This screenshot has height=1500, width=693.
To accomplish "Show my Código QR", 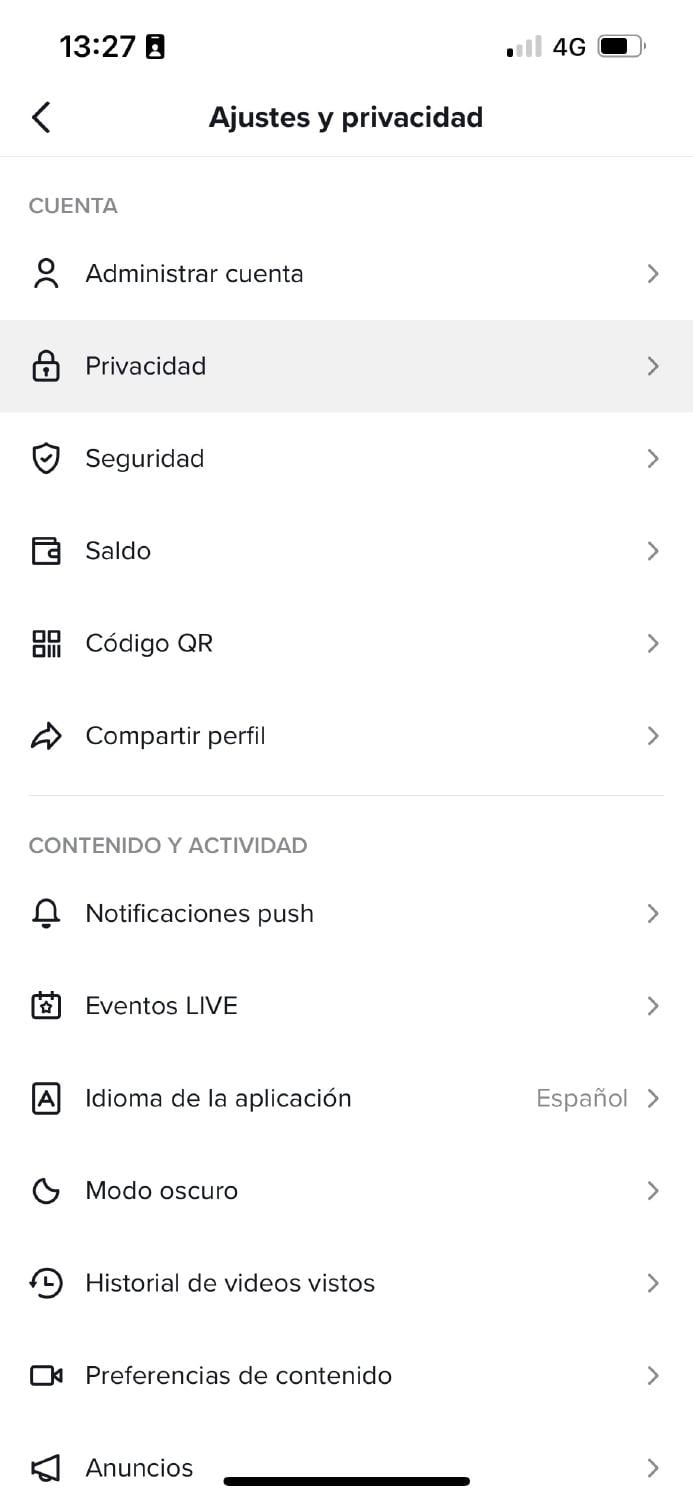I will pos(346,643).
